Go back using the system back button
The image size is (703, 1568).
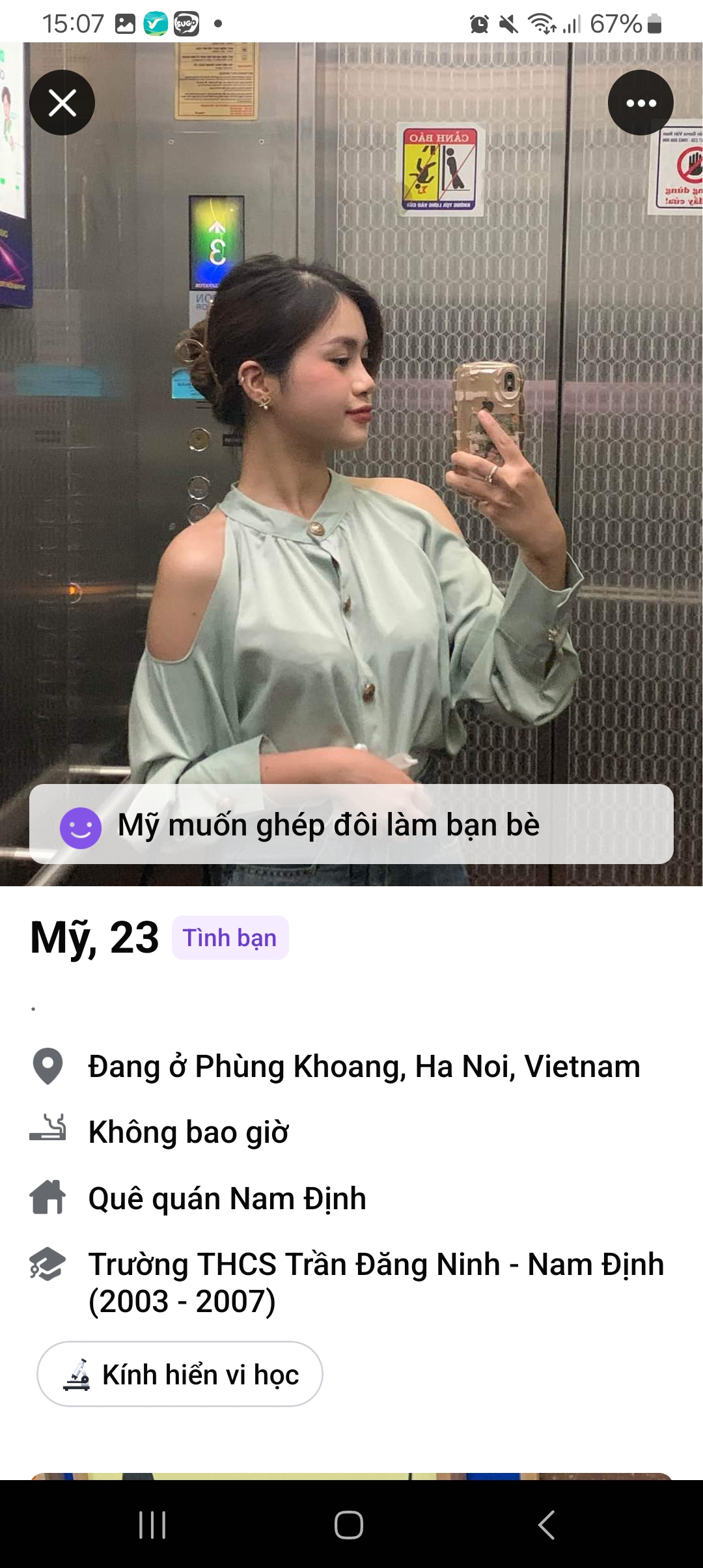(546, 1525)
